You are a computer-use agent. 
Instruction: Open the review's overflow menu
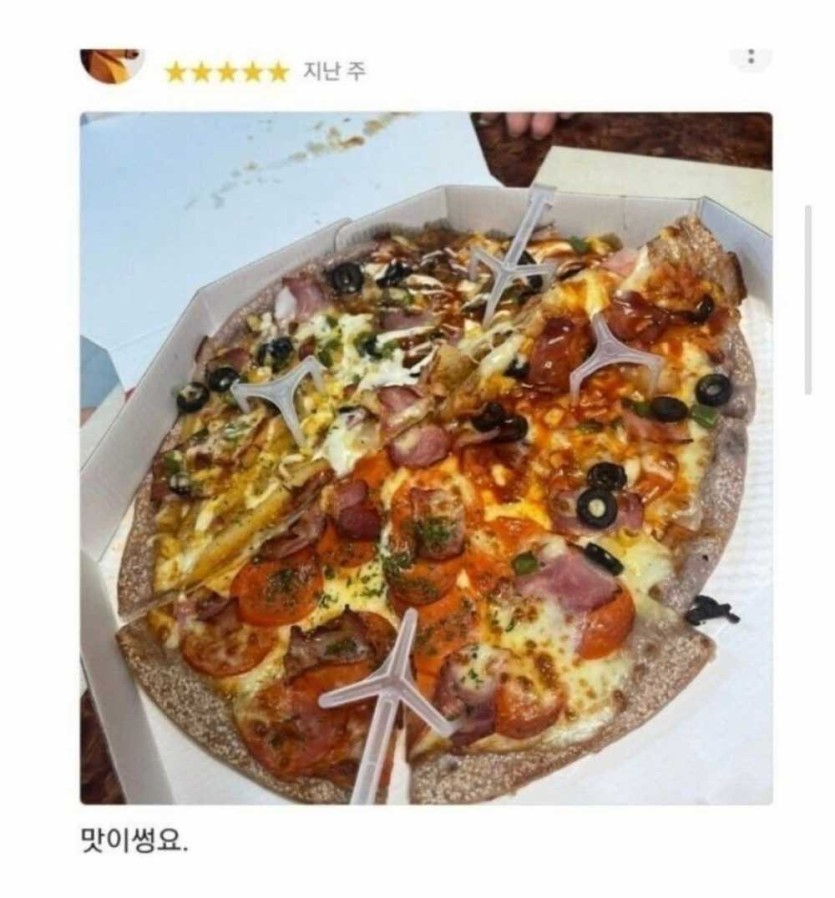(751, 57)
